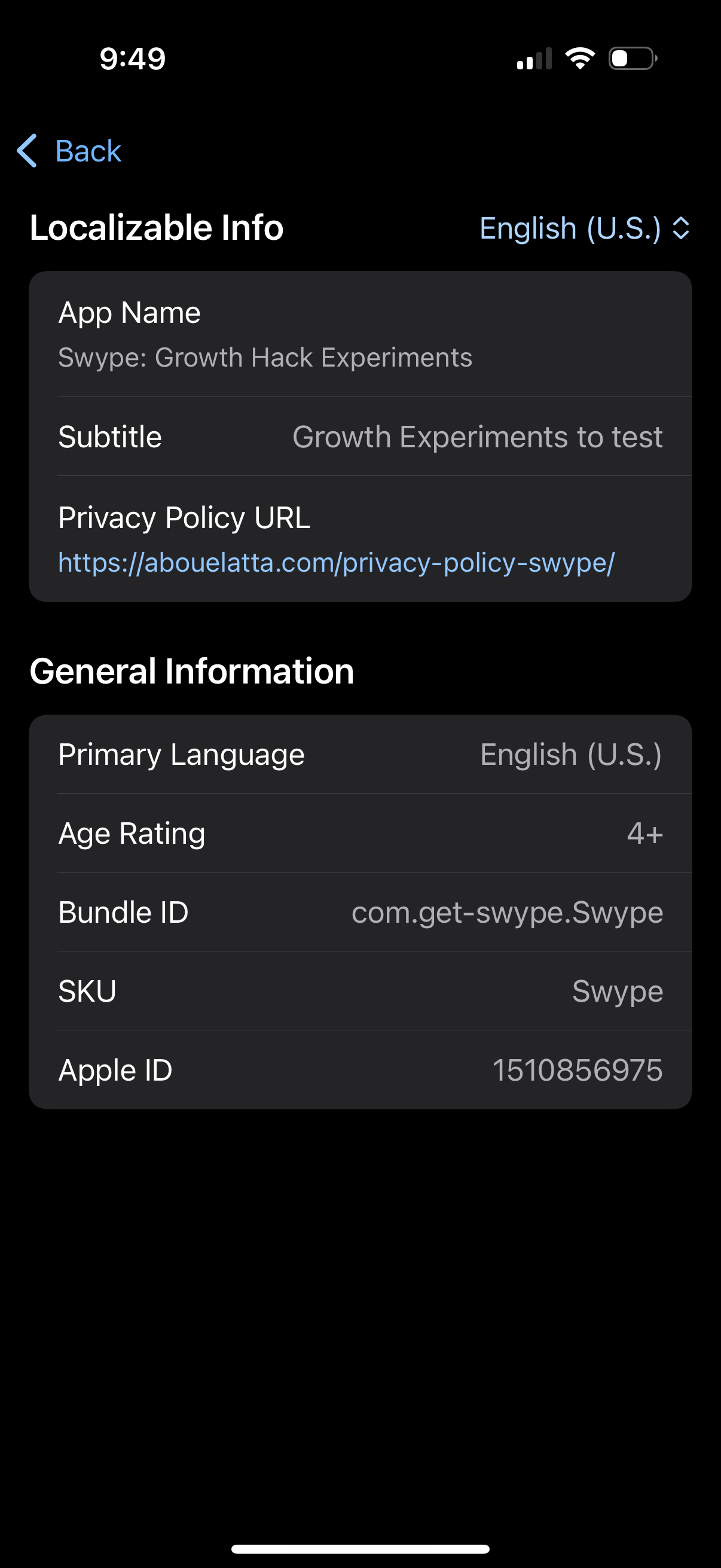Tap the Localizable Info section header

[x=156, y=227]
